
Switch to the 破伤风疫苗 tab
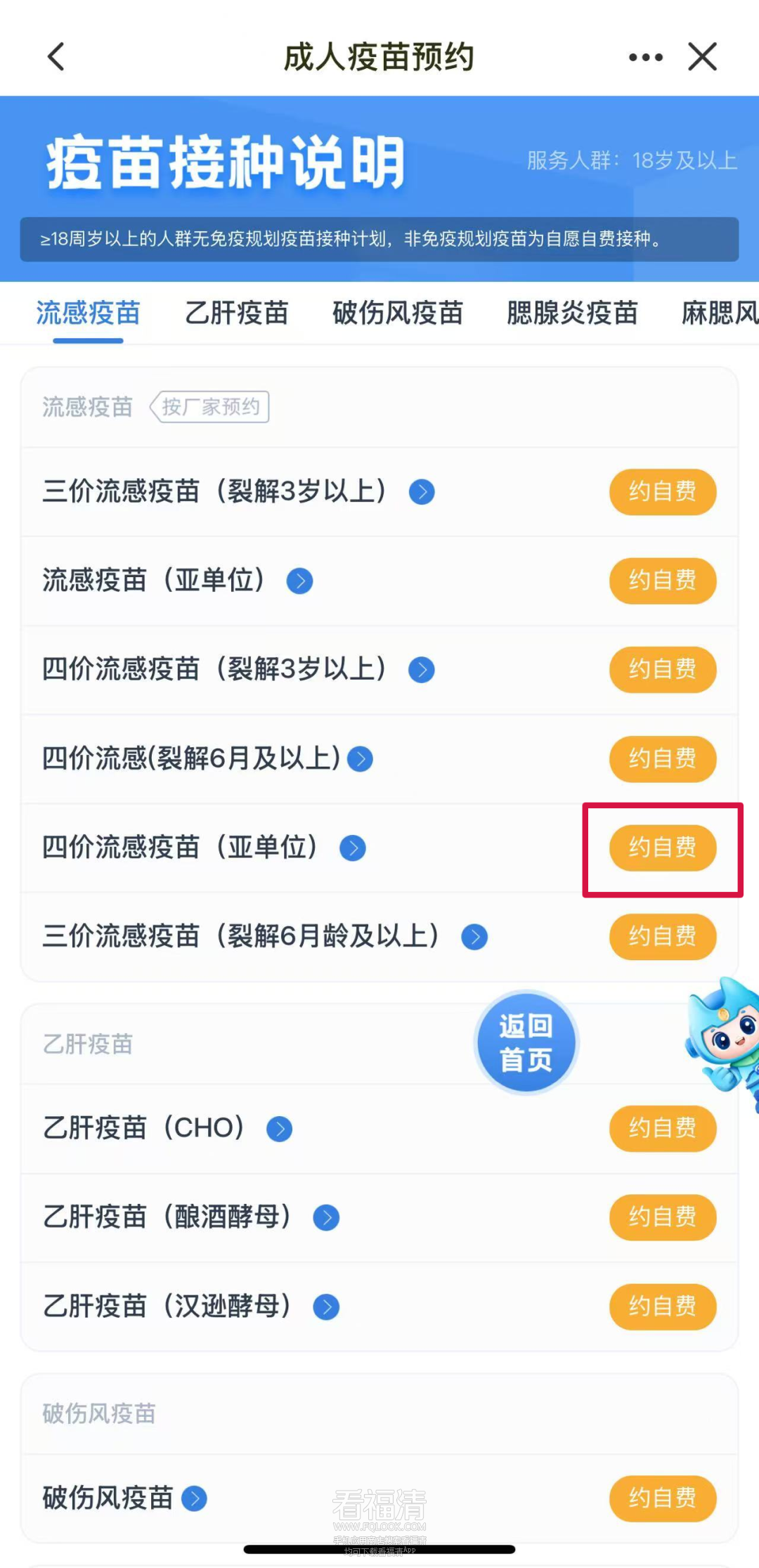[397, 313]
